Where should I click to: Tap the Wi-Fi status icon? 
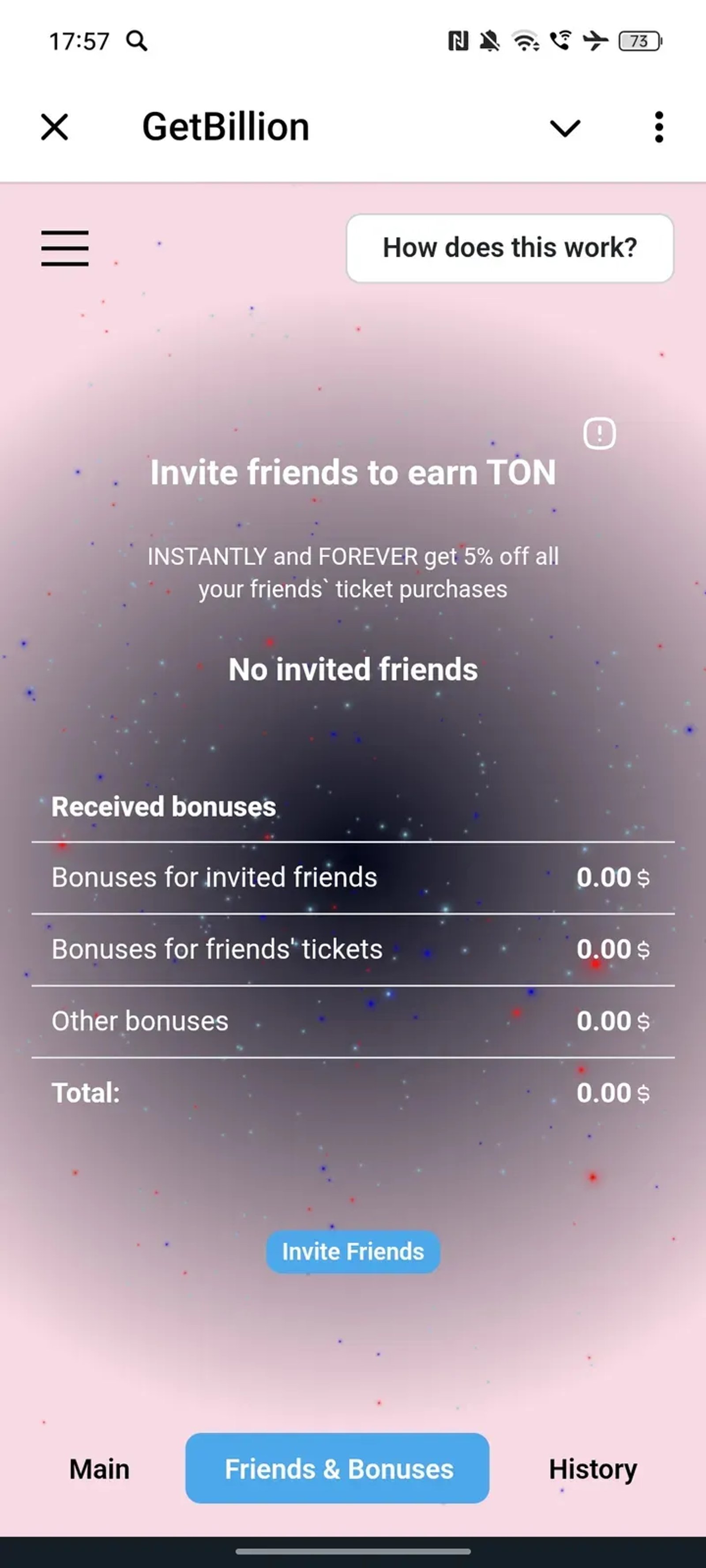tap(526, 41)
